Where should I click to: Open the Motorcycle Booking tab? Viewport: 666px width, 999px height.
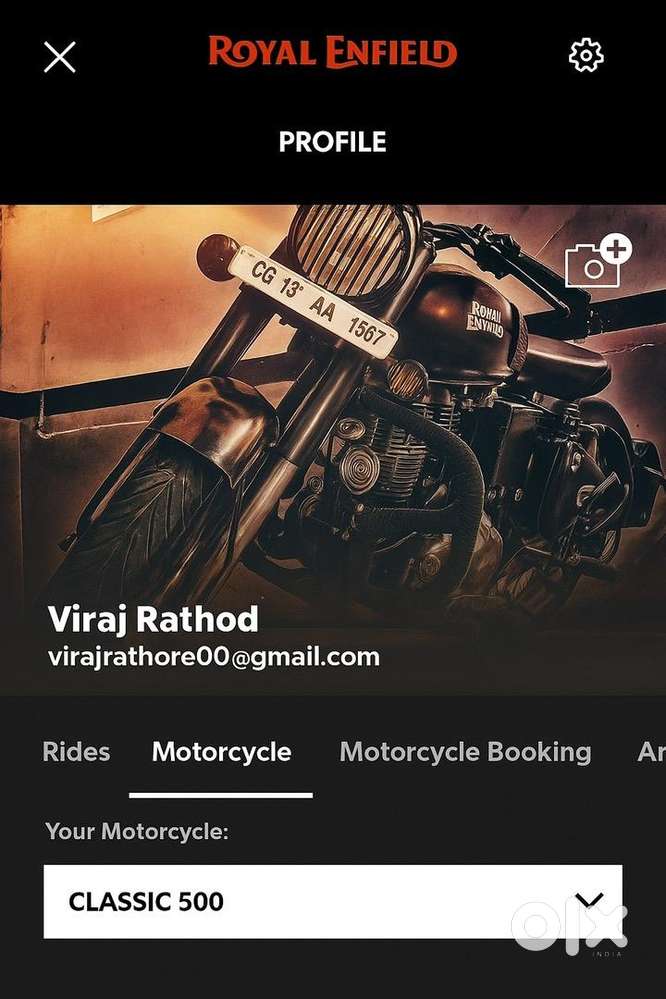(465, 752)
